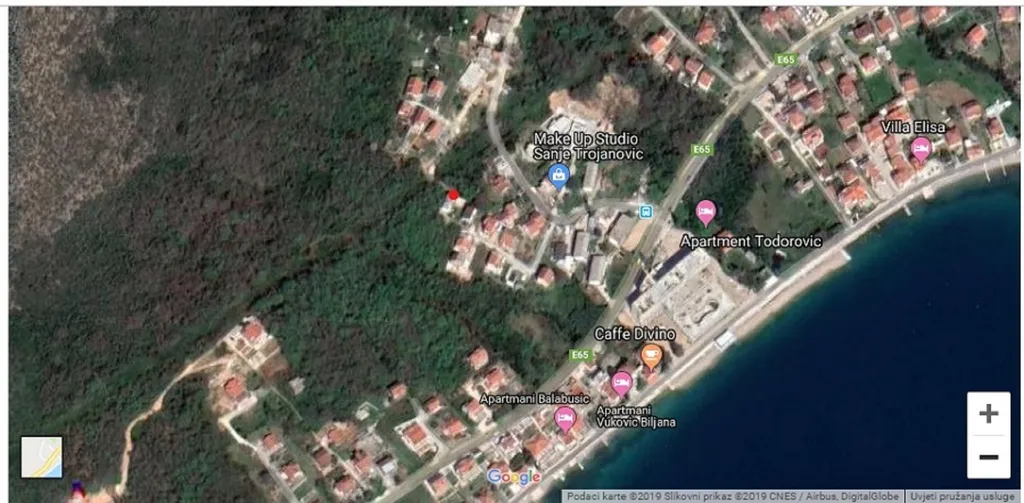Select the Villa Elisa lodging marker
Image resolution: width=1024 pixels, height=503 pixels.
coord(921,150)
